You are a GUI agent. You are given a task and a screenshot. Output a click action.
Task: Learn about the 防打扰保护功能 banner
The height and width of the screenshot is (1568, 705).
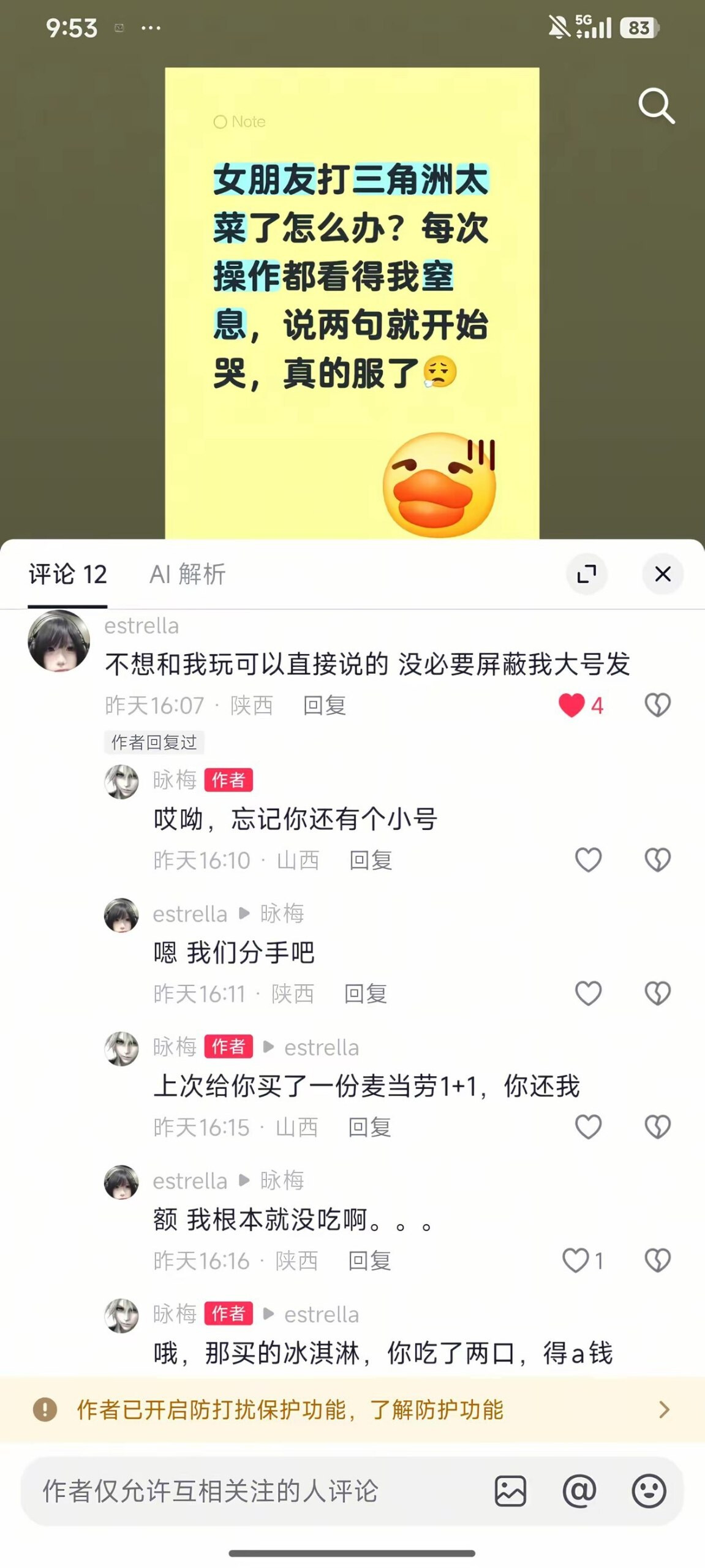coord(352,1409)
